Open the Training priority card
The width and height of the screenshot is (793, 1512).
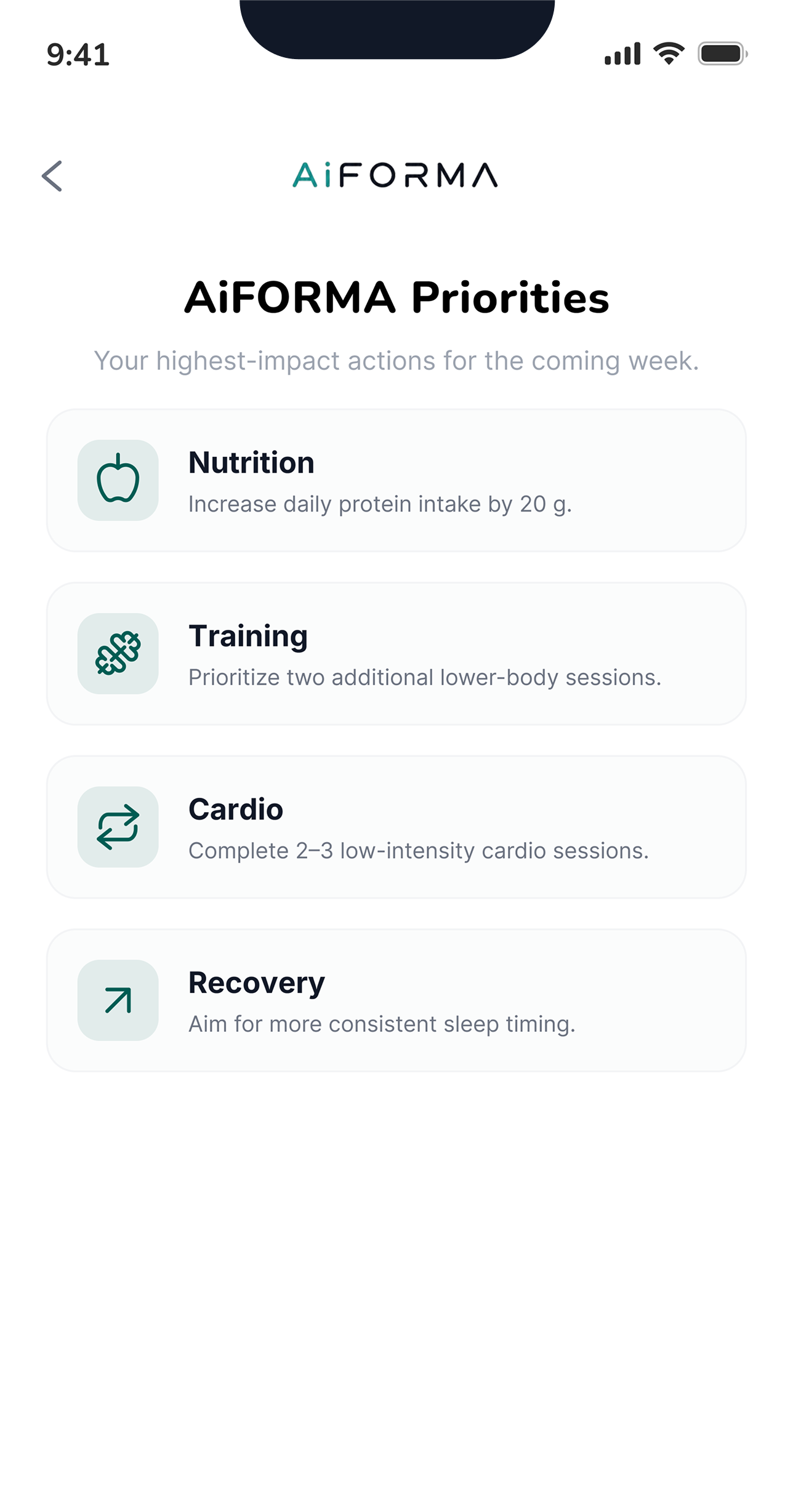[x=396, y=654]
